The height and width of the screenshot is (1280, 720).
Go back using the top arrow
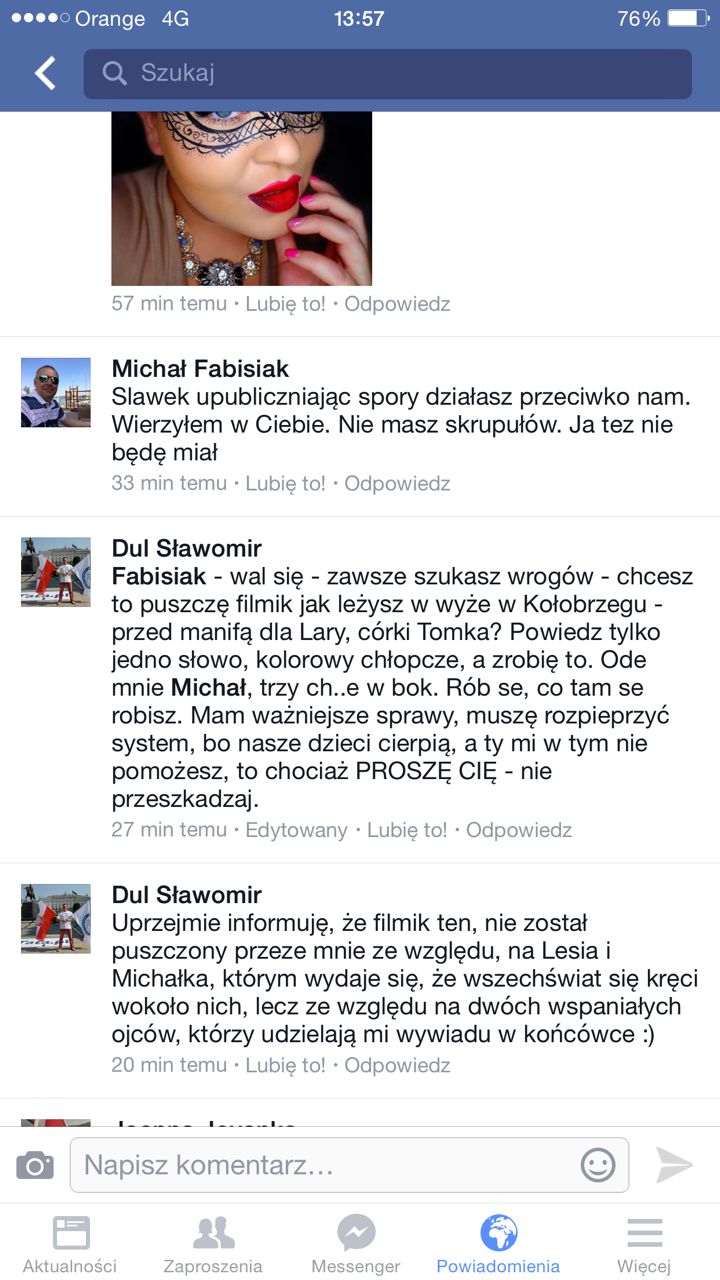[45, 74]
